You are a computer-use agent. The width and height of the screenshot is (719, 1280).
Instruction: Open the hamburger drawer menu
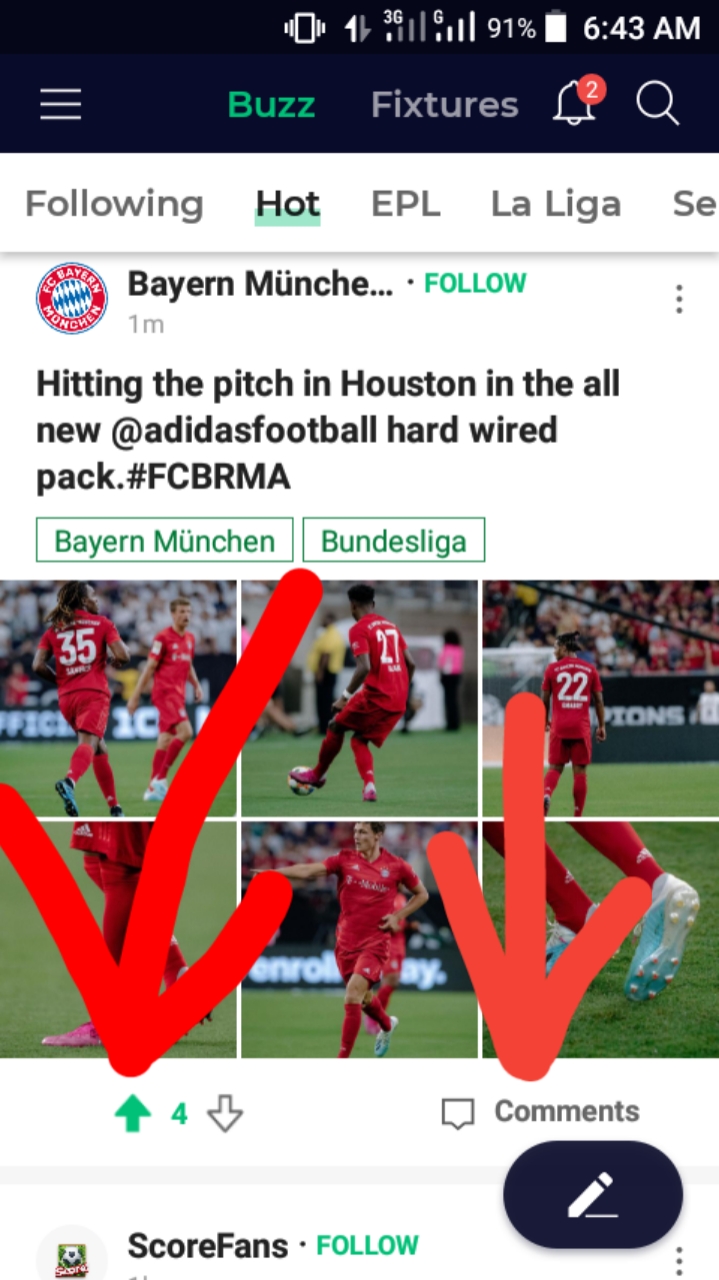(61, 105)
